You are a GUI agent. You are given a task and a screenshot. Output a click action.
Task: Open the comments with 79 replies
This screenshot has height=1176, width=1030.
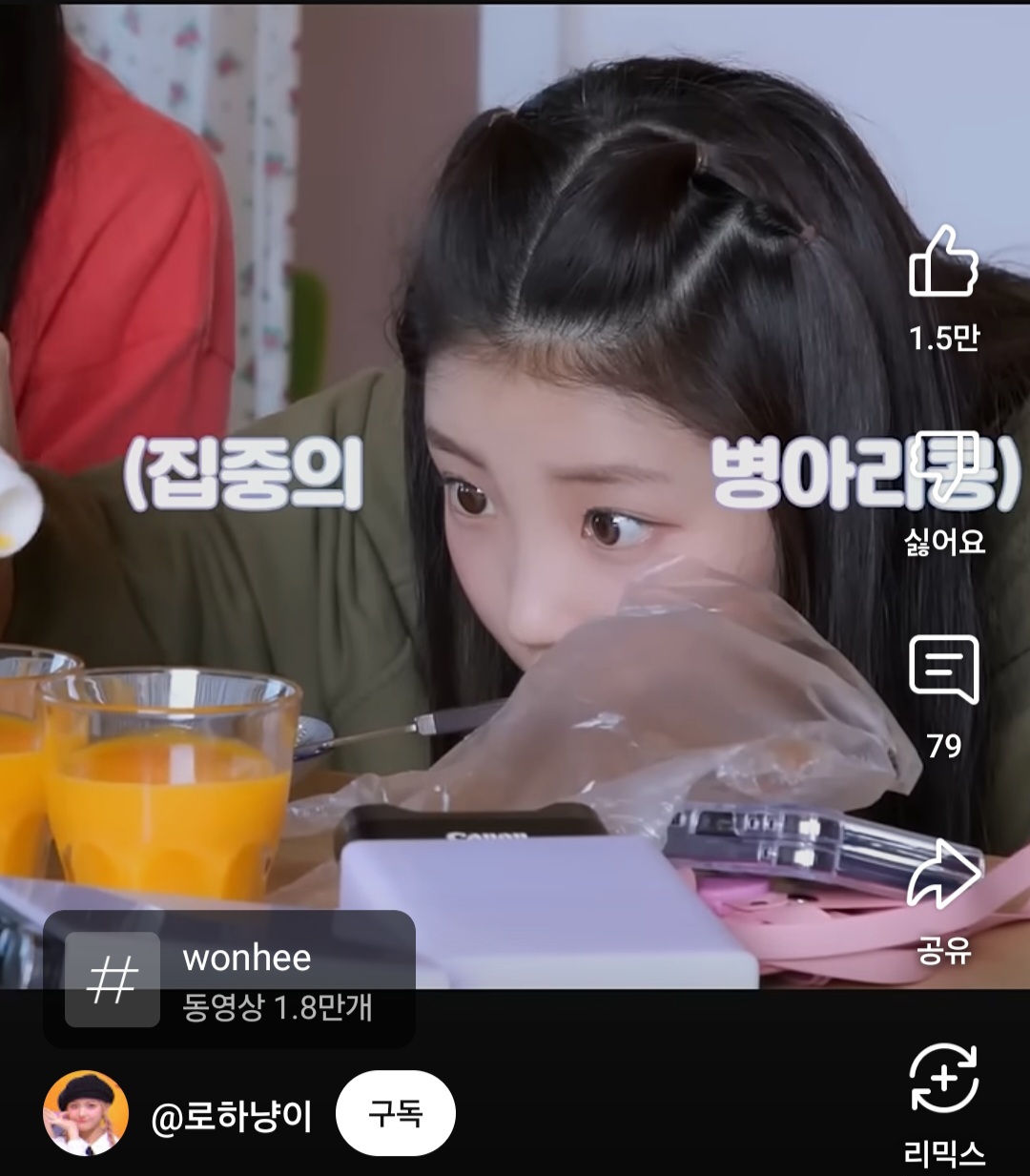pos(943,671)
